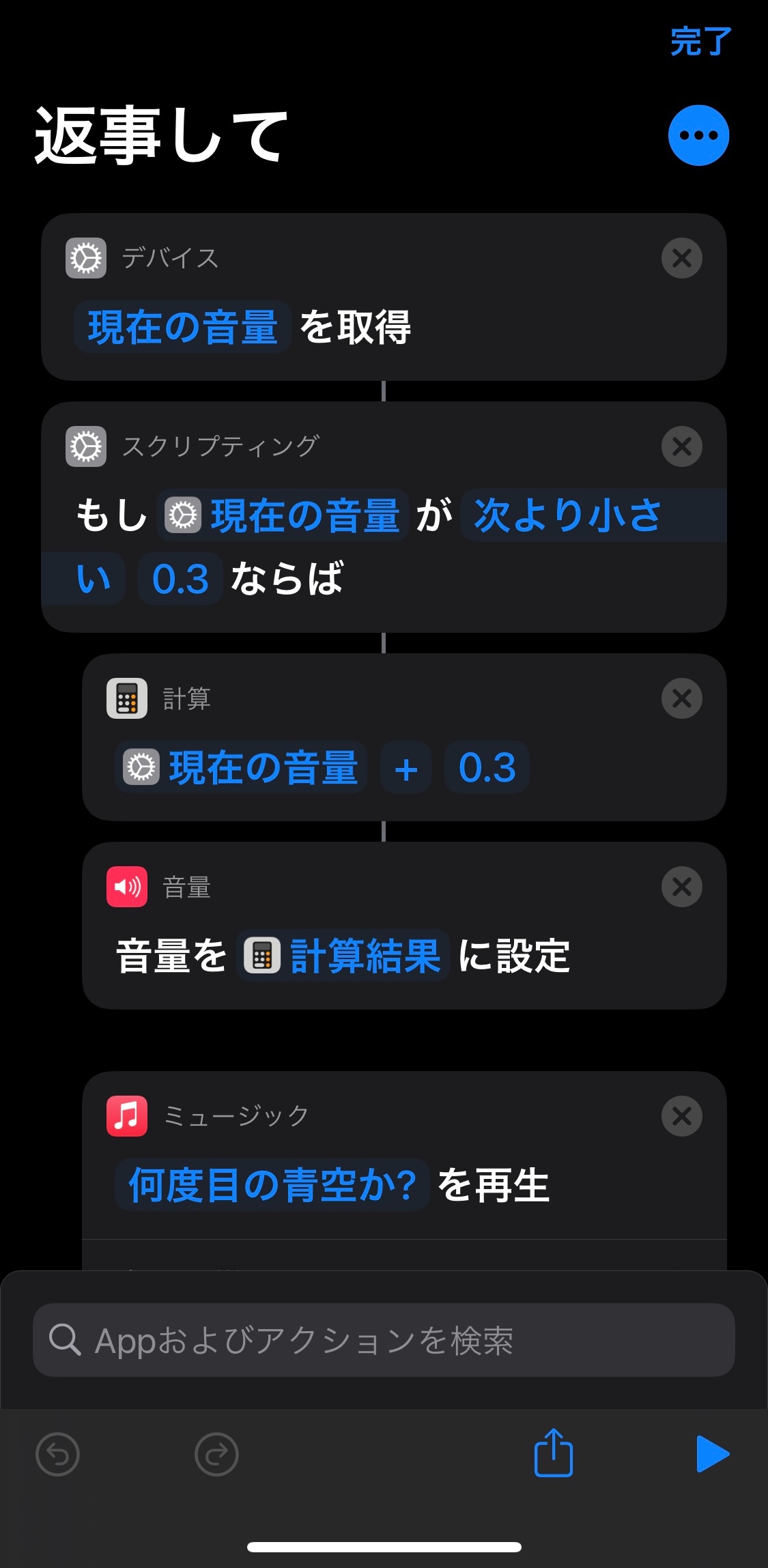Change the song 何度目の青空か?
This screenshot has width=768, height=1568.
[x=272, y=1185]
